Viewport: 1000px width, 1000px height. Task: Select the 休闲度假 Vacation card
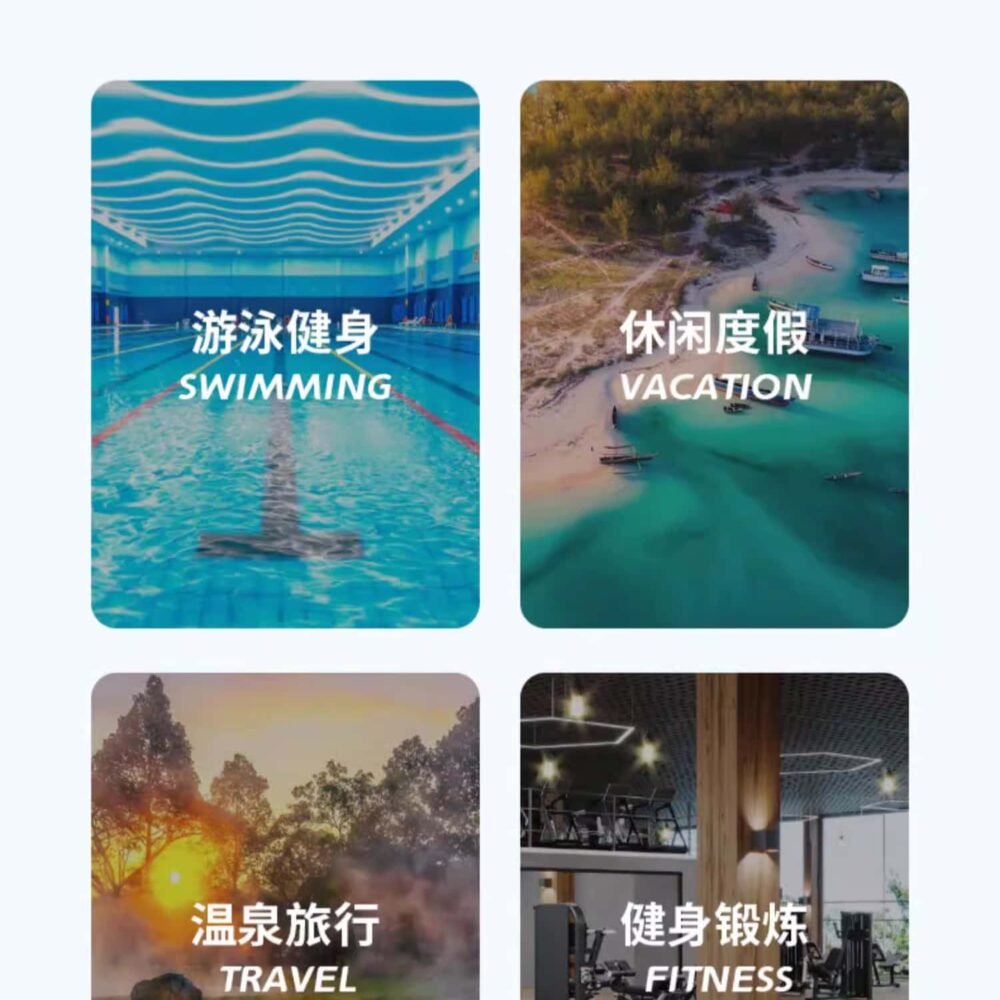pyautogui.click(x=714, y=354)
